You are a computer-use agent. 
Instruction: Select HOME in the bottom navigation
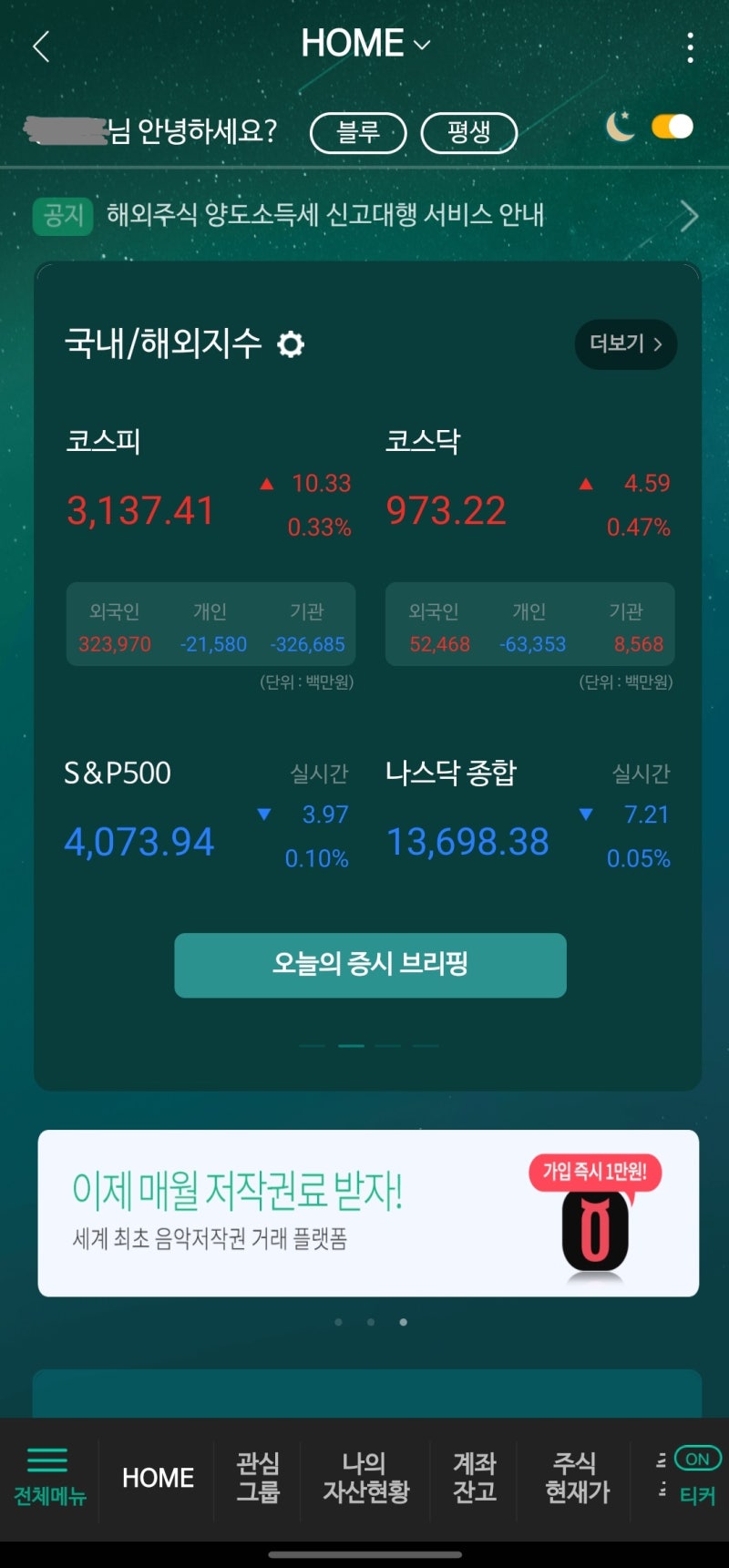point(157,1476)
